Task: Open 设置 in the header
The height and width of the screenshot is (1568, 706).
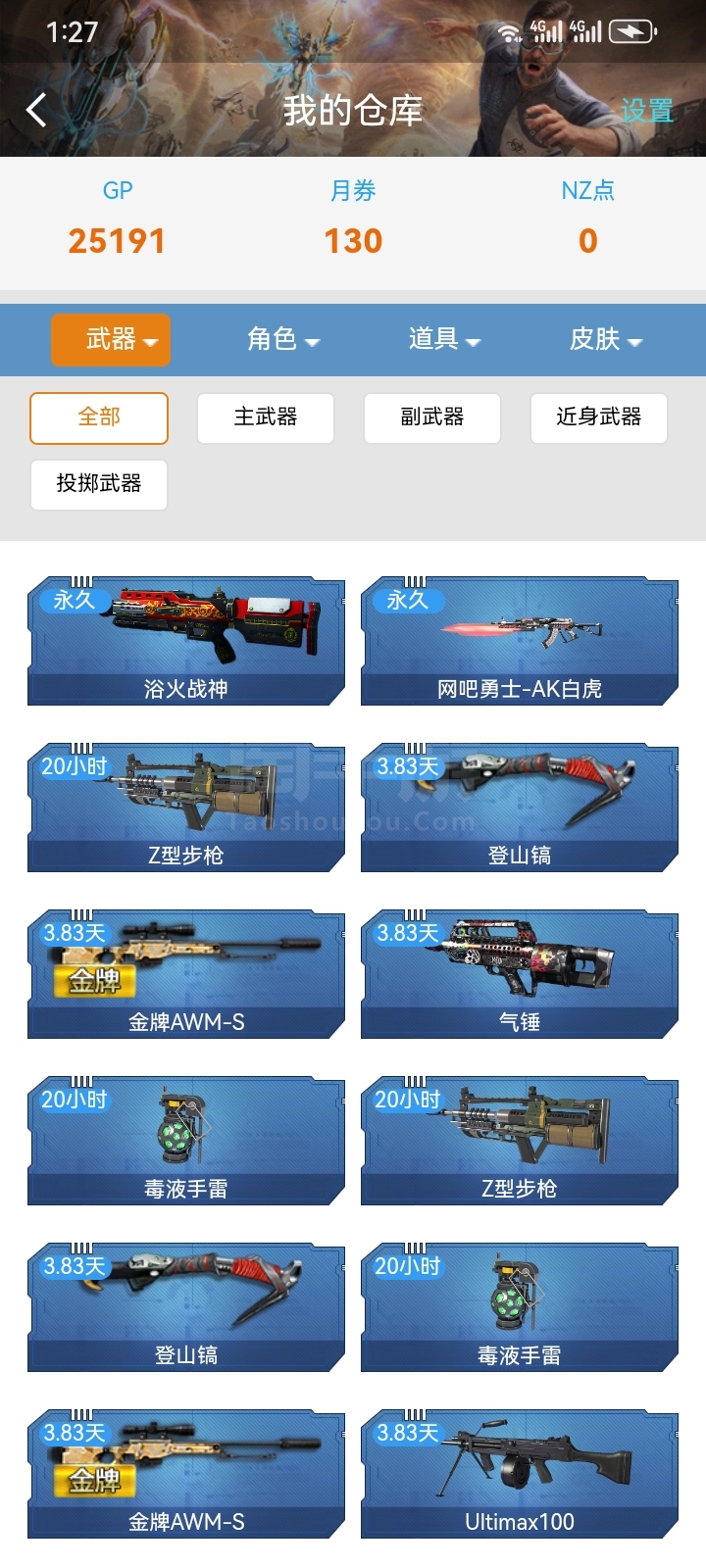Action: click(646, 111)
